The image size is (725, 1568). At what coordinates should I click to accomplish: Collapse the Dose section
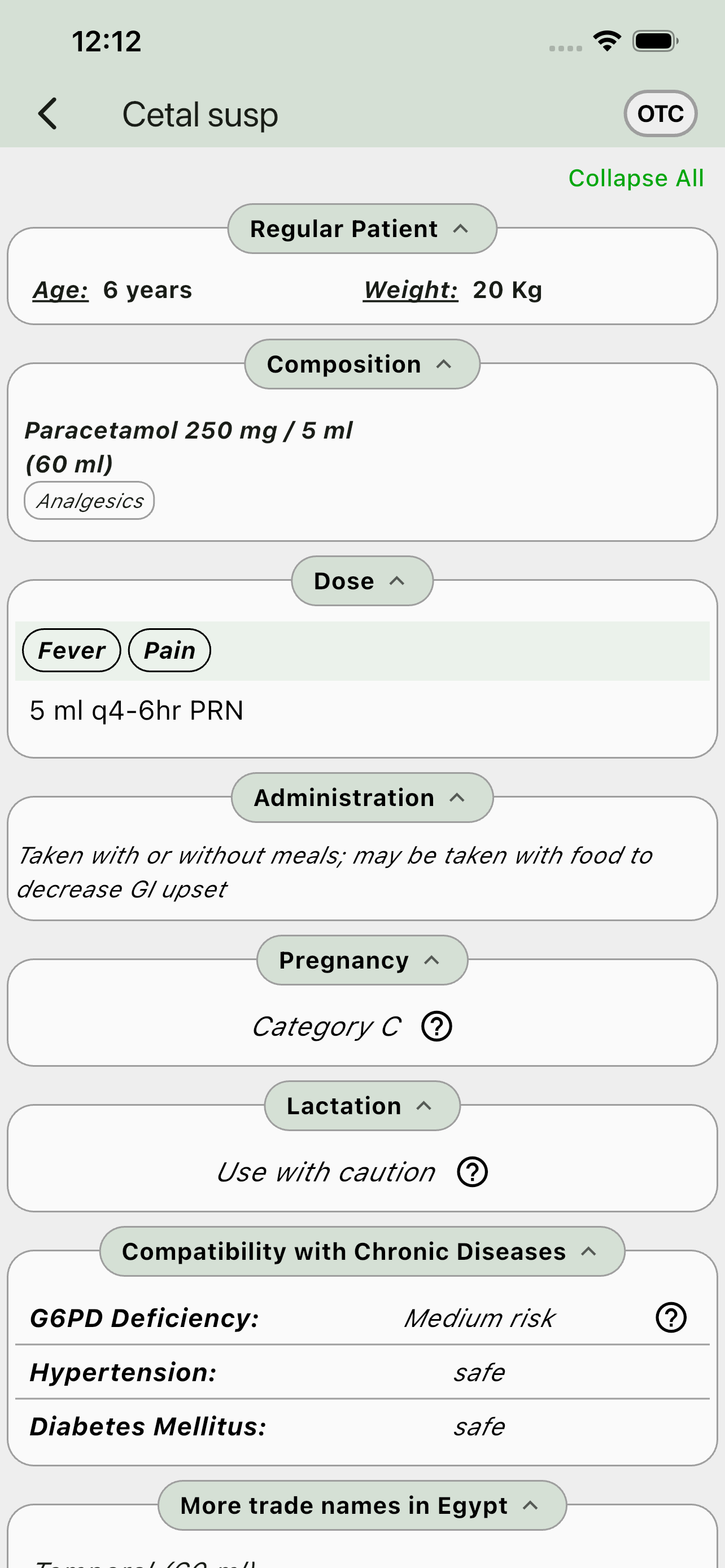coord(362,581)
